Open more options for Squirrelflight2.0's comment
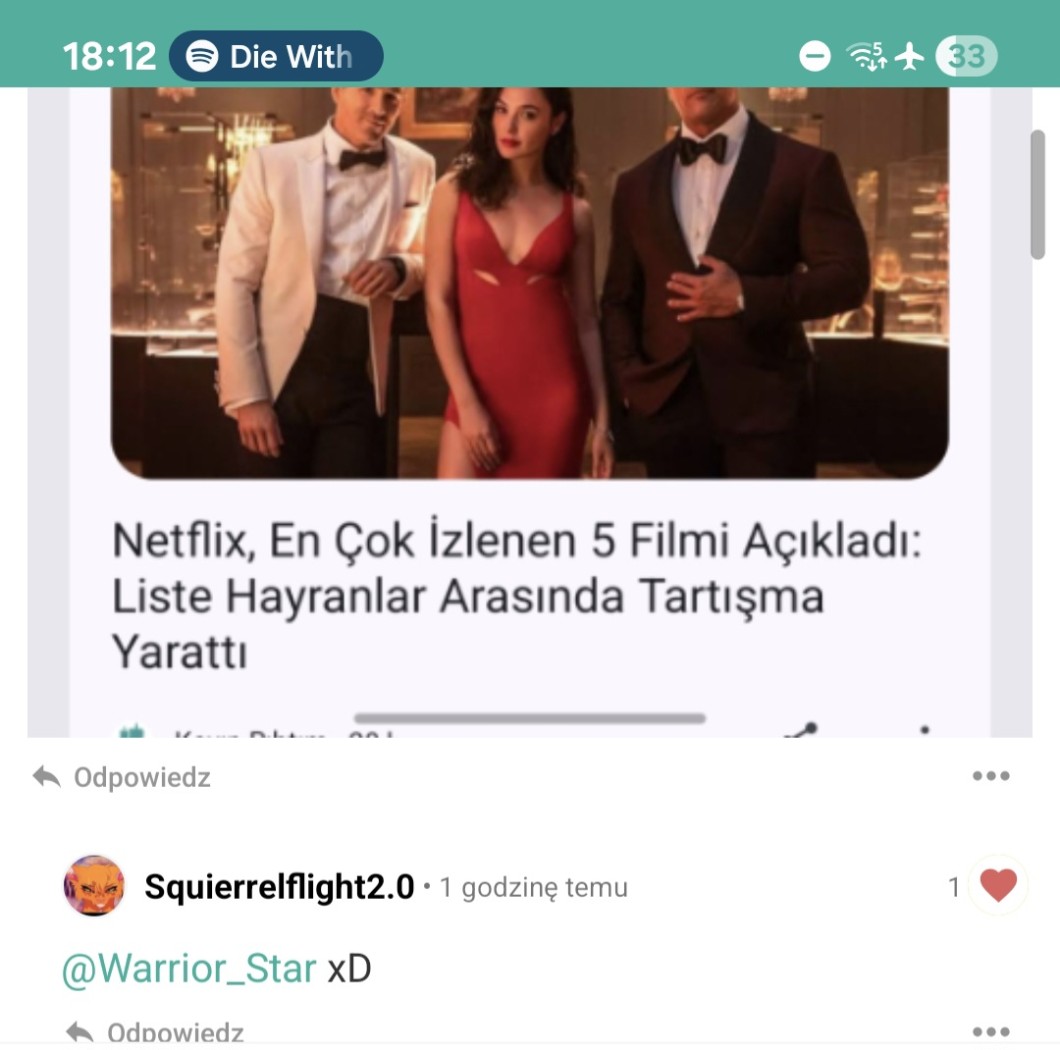1060x1050 pixels. point(990,1032)
